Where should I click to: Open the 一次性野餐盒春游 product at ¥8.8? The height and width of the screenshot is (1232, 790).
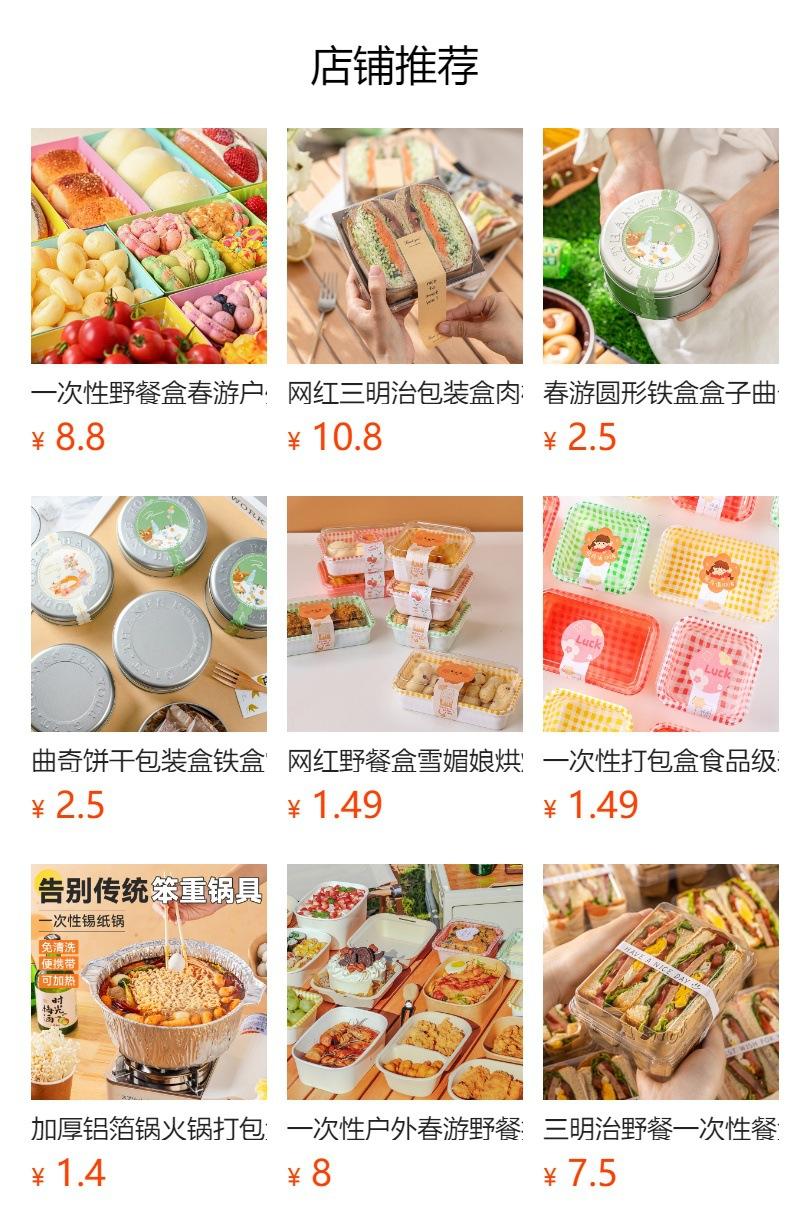coord(149,292)
